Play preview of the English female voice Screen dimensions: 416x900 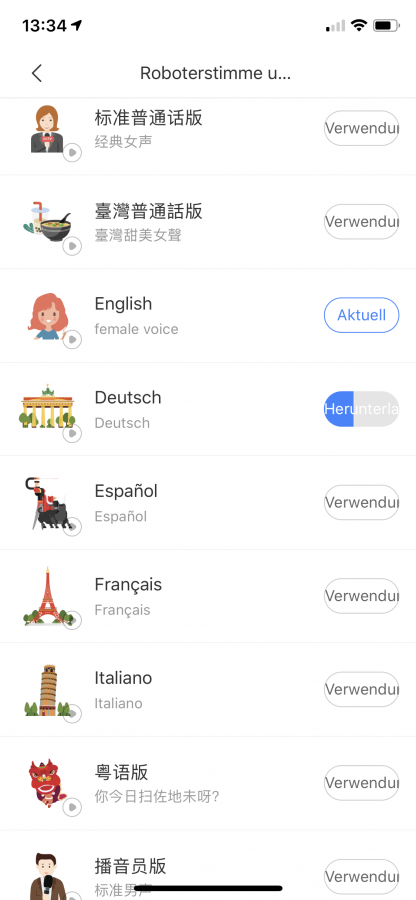point(72,340)
